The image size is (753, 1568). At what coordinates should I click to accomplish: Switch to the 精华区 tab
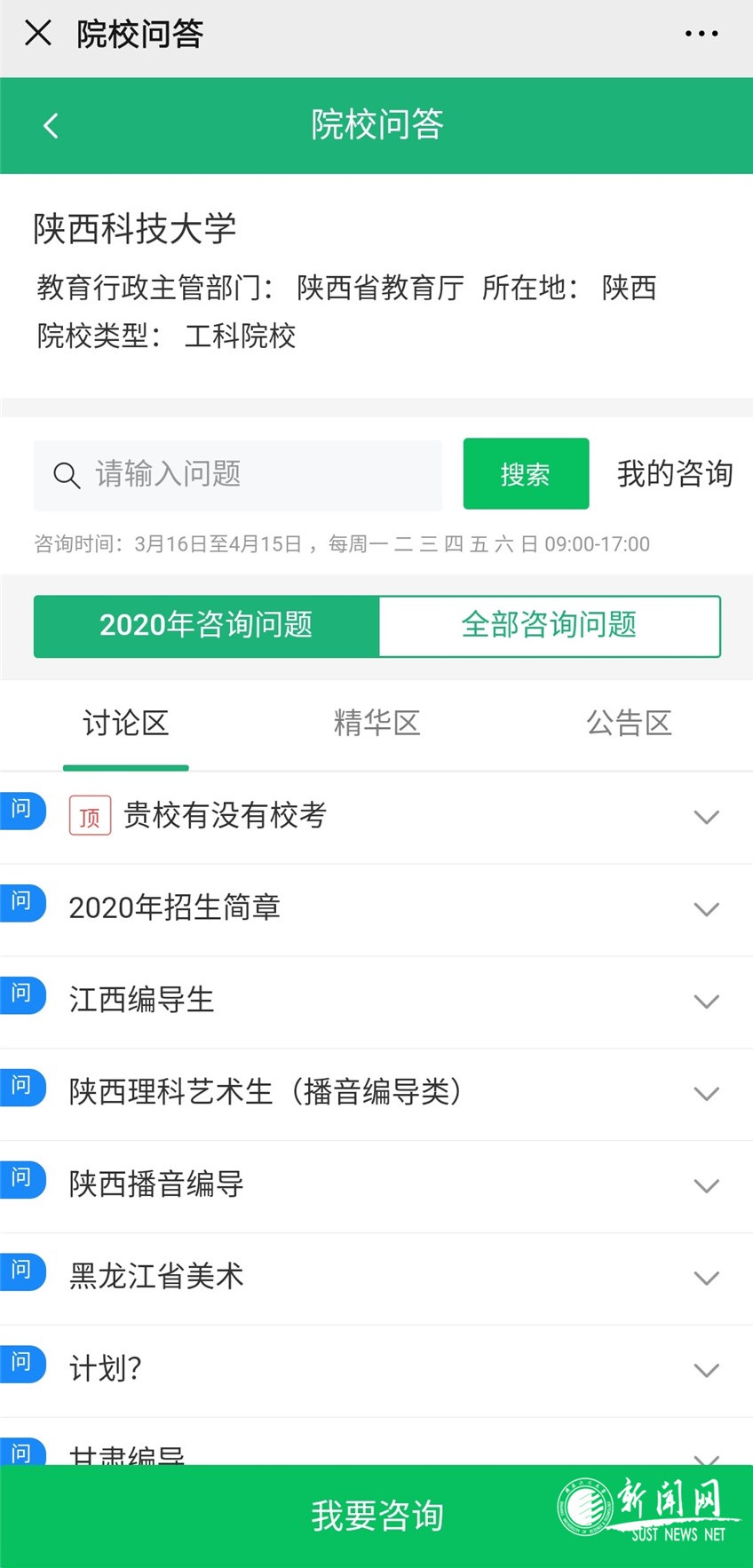pyautogui.click(x=376, y=723)
